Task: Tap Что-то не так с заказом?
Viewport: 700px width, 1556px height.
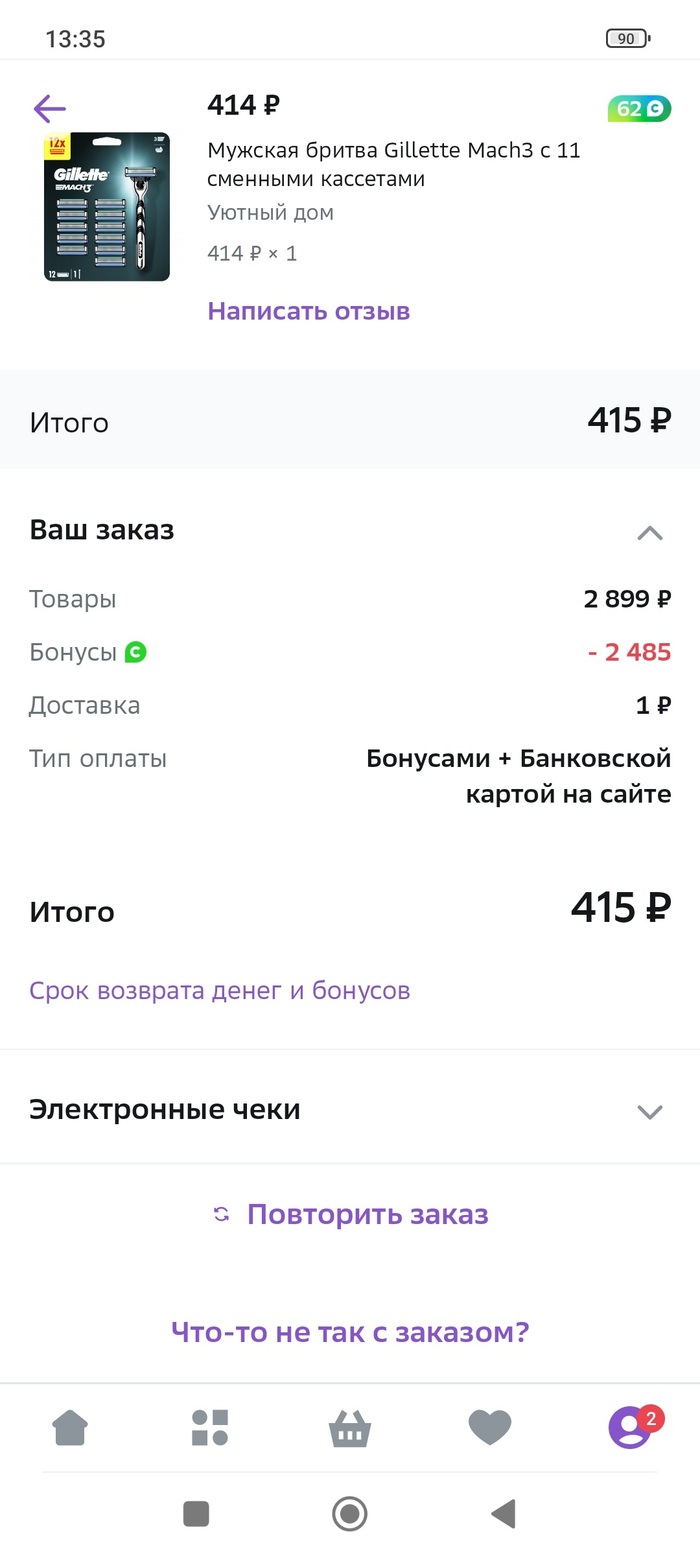Action: click(350, 1332)
